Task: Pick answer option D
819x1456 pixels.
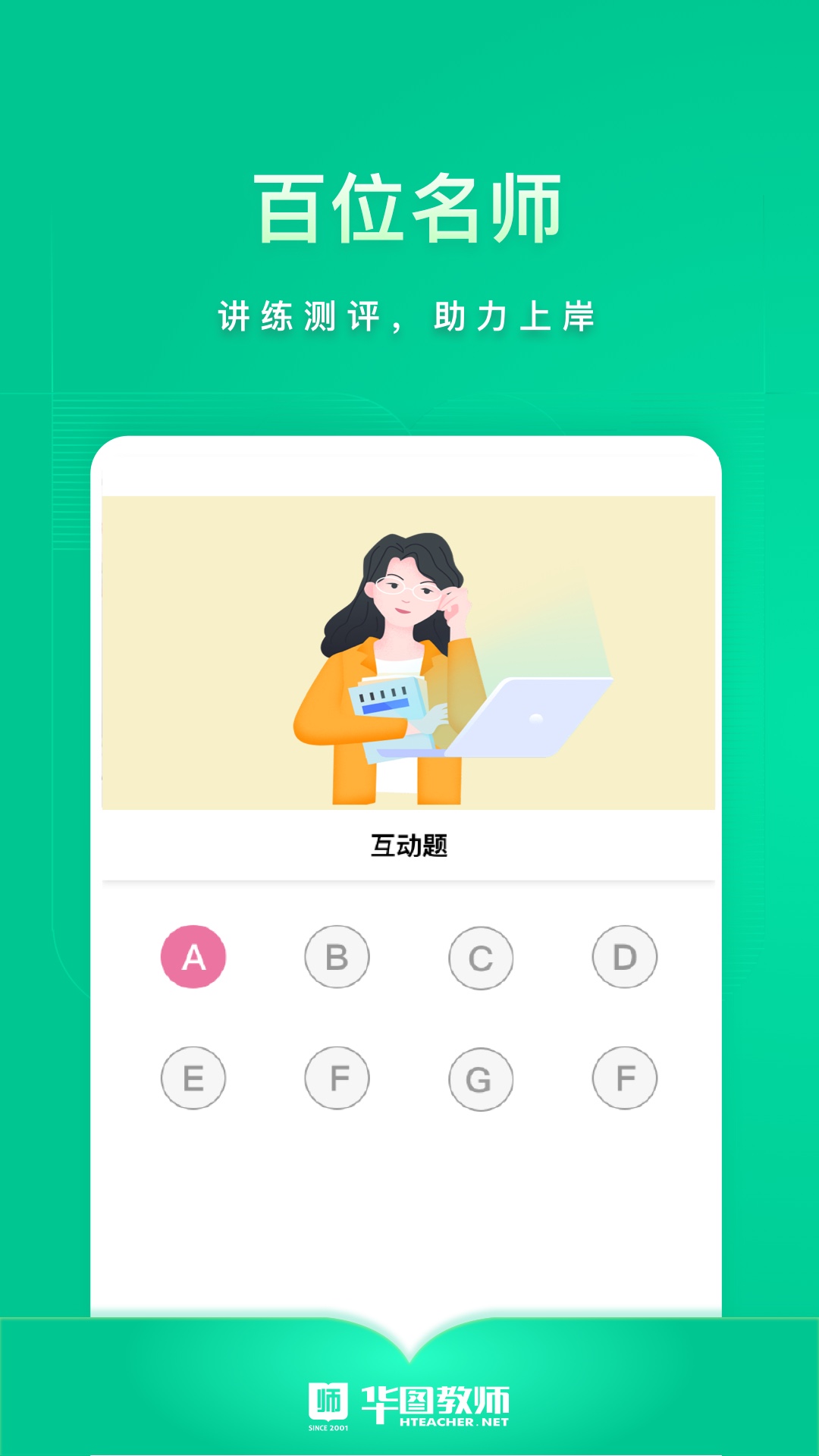Action: point(623,958)
